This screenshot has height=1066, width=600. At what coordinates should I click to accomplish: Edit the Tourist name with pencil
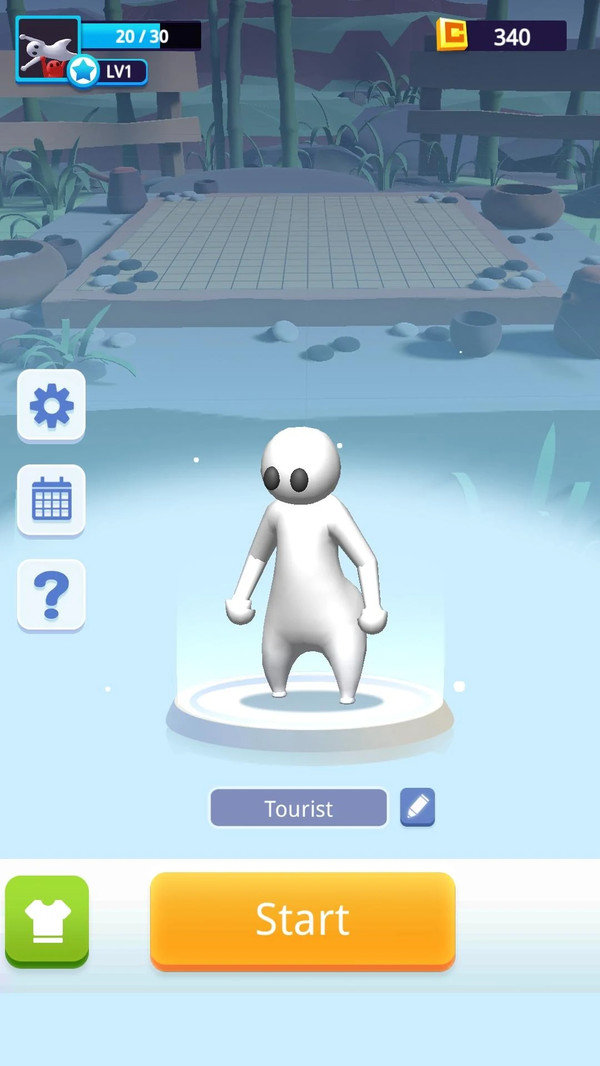(x=418, y=807)
